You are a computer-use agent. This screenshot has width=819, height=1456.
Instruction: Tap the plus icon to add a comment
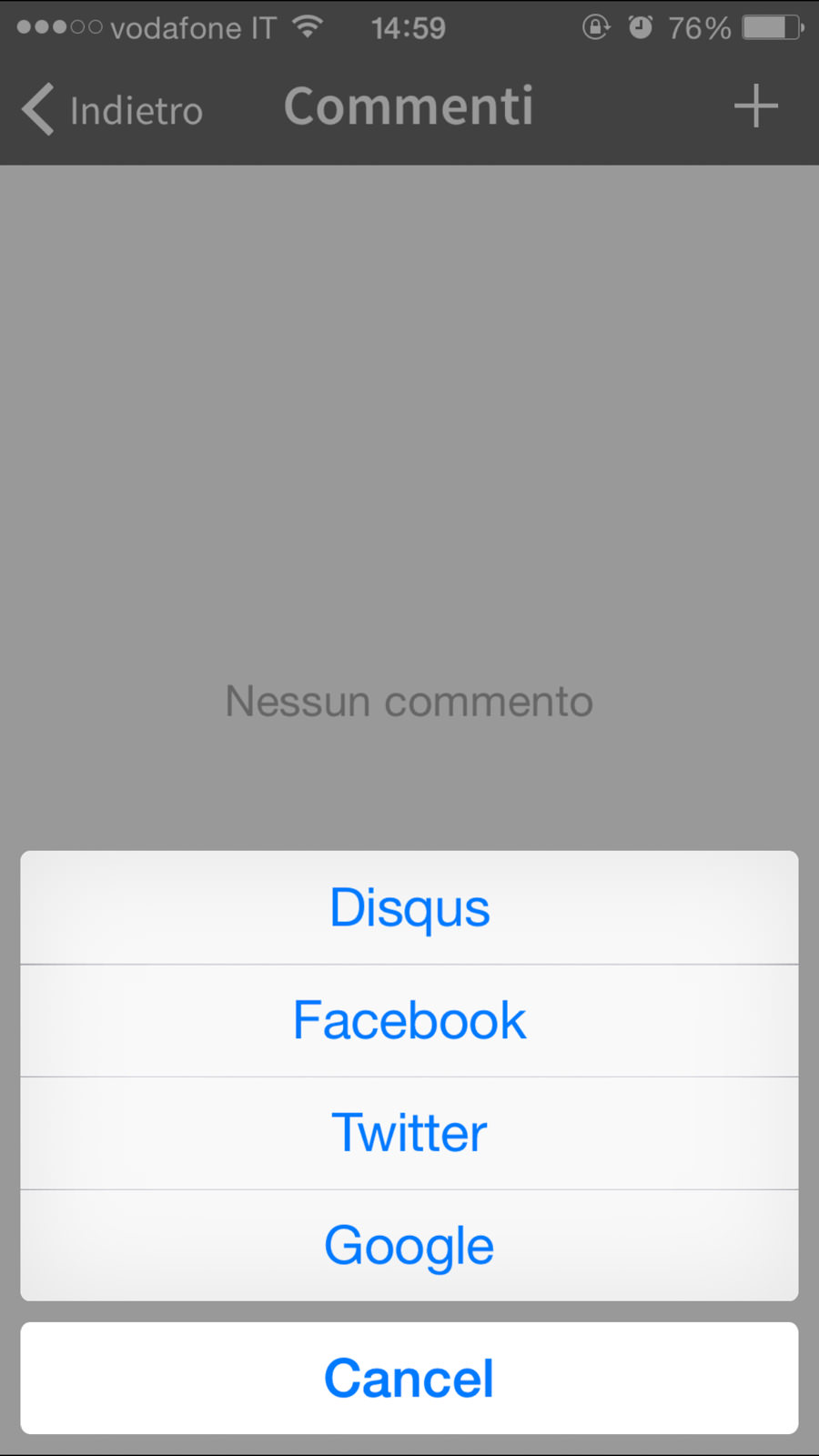[x=755, y=106]
